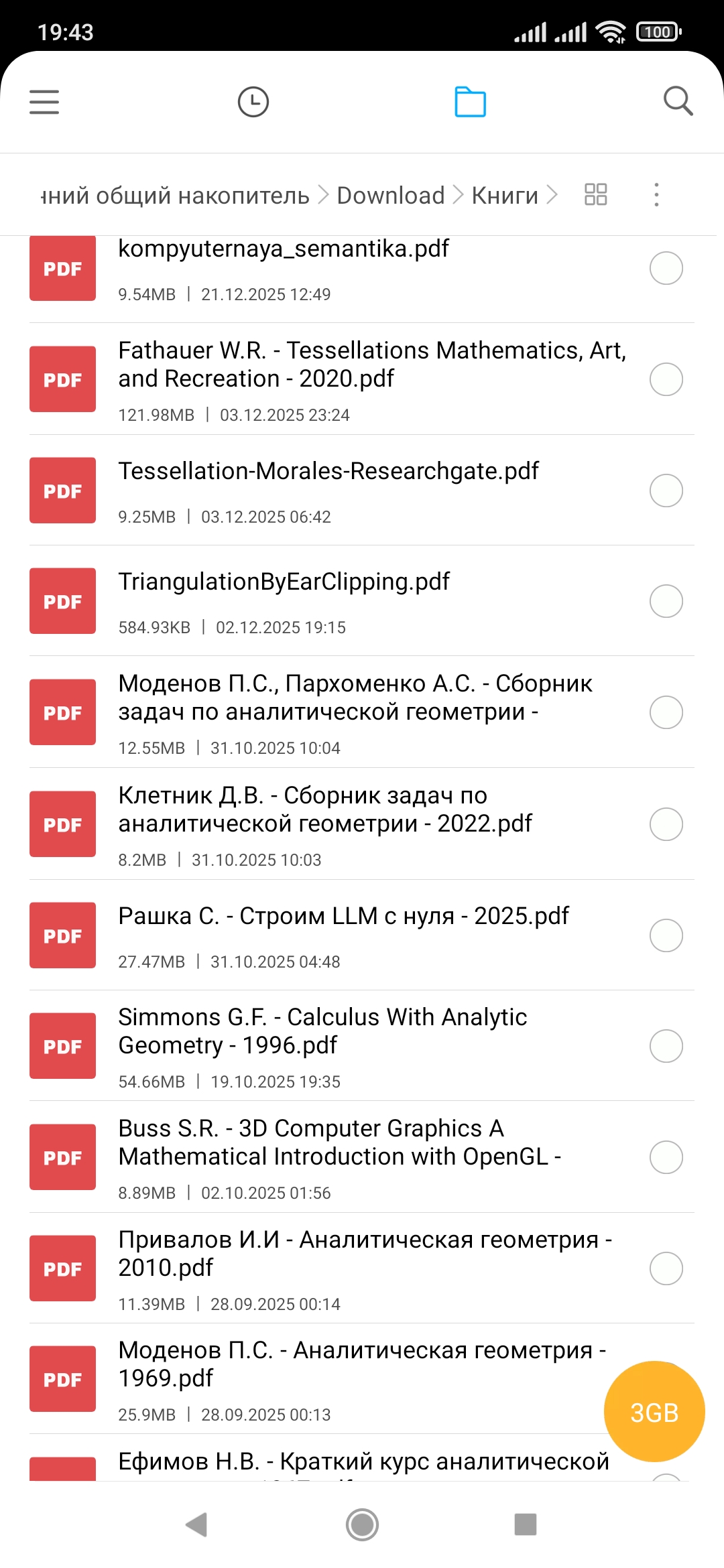Open the three-dot overflow menu
The height and width of the screenshot is (1568, 724).
point(656,195)
